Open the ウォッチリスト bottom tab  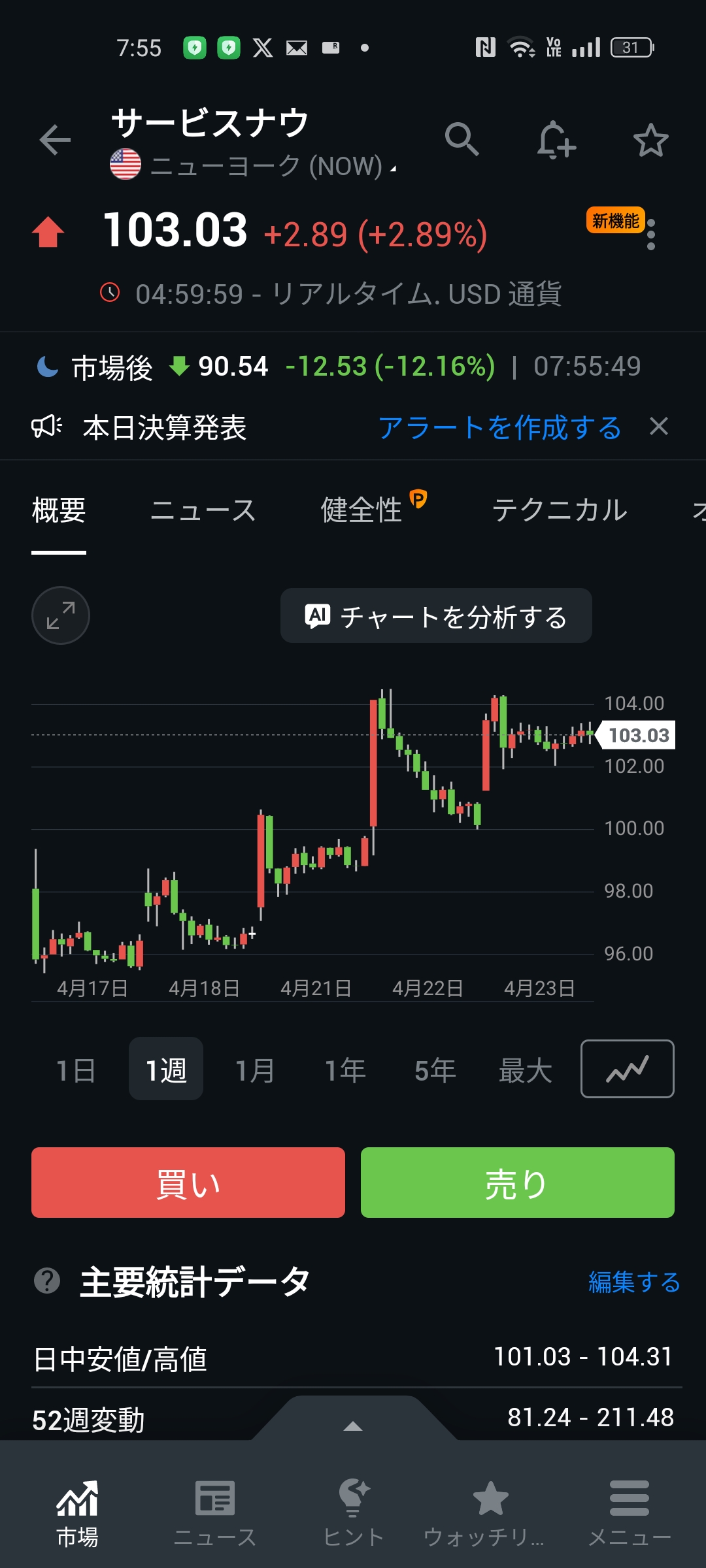tap(490, 1512)
